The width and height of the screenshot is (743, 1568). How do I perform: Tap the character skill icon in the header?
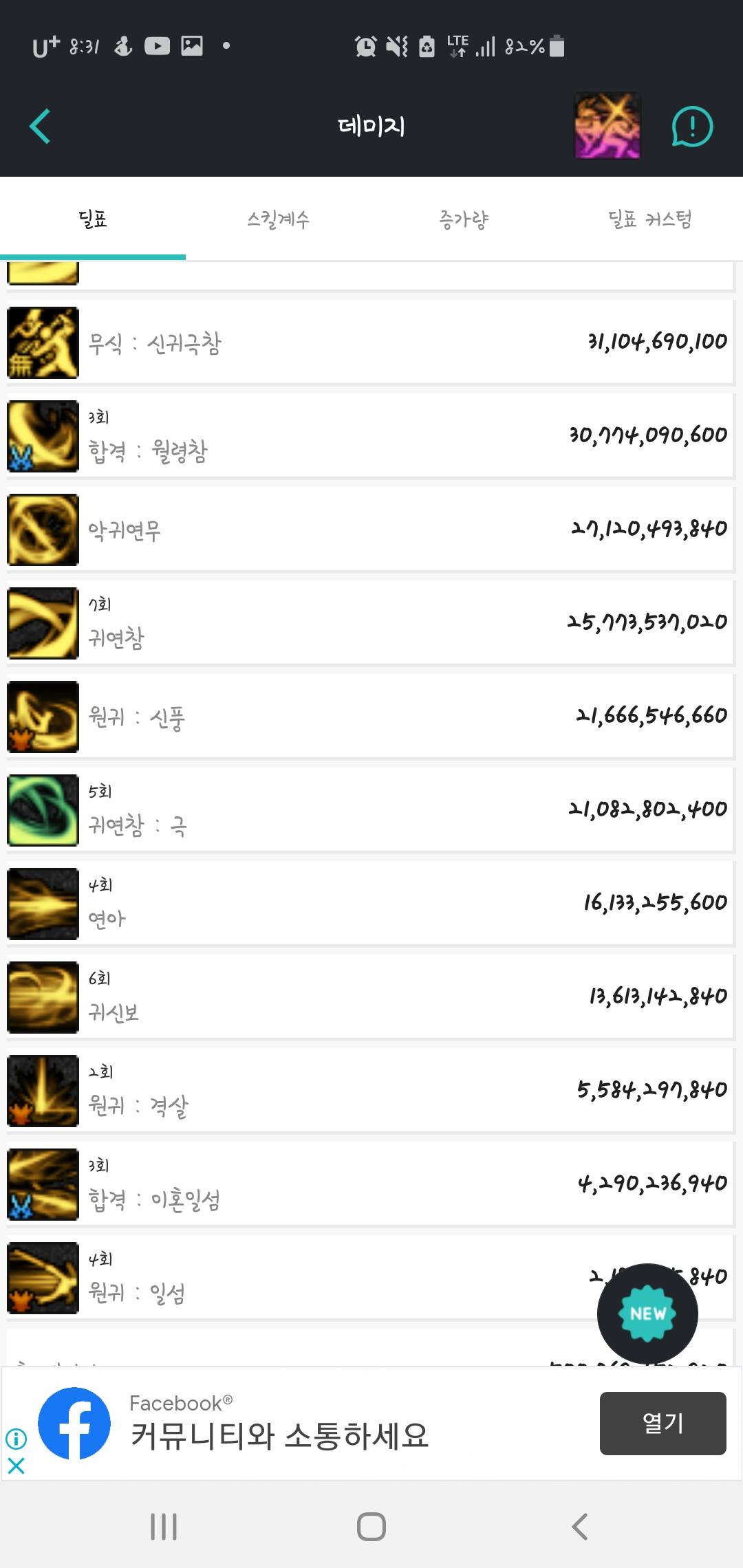point(607,127)
